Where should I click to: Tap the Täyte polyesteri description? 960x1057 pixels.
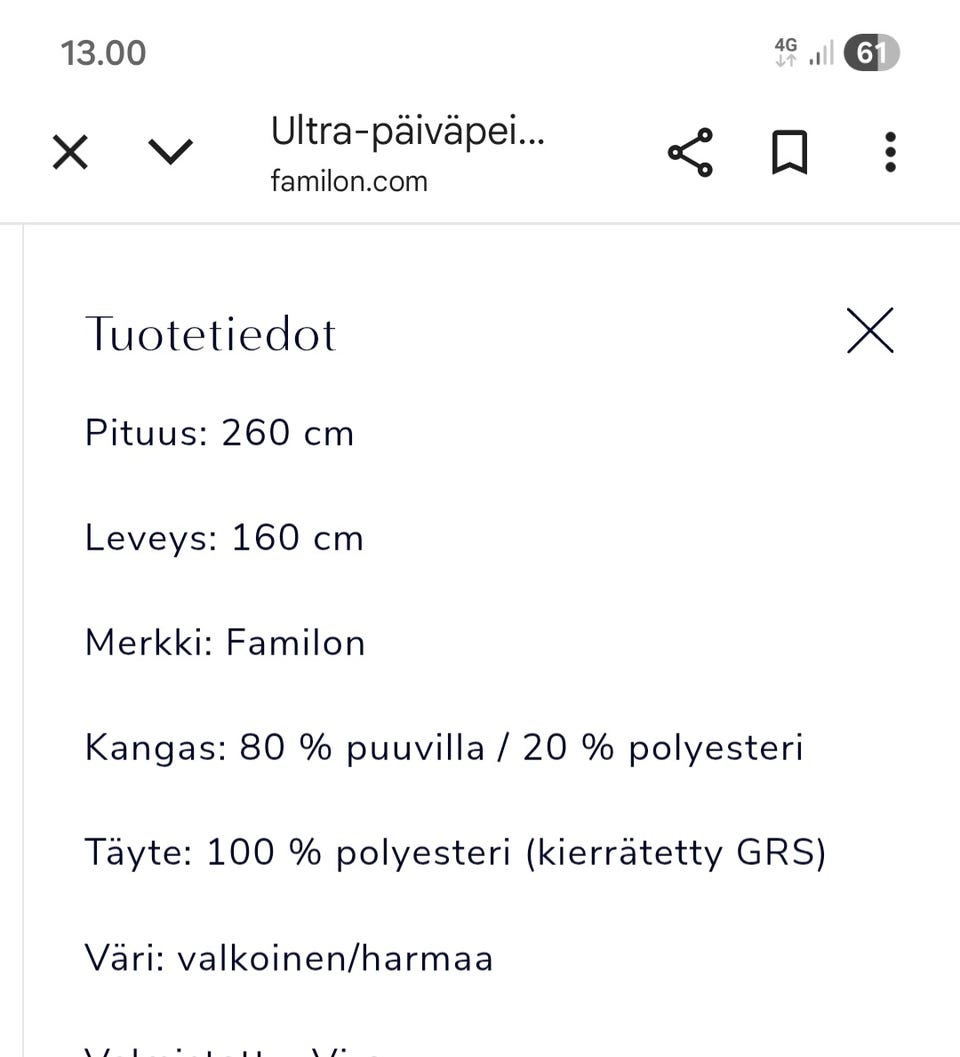[x=455, y=852]
